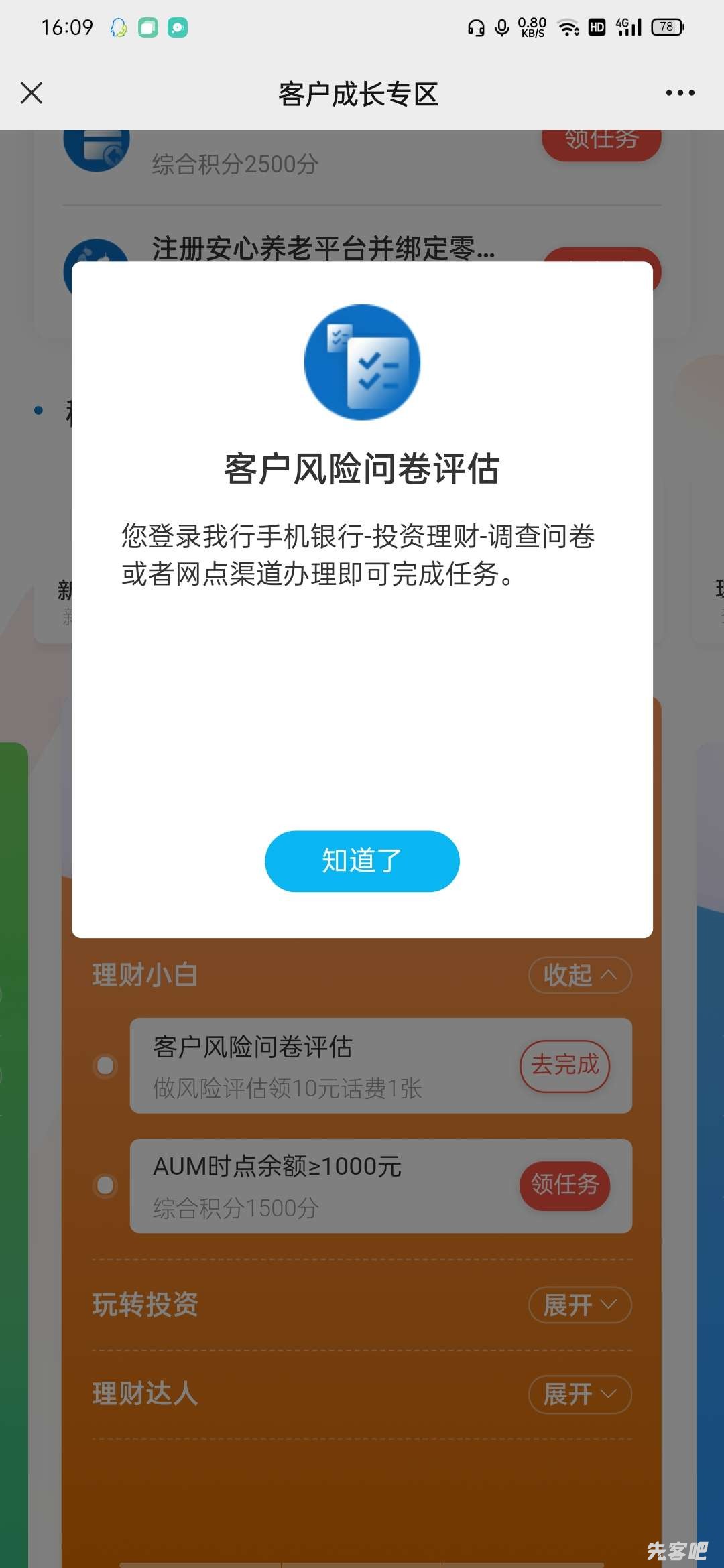Viewport: 724px width, 1568px height.
Task: Claim the AUM时点余额≥1000元 task
Action: coord(564,1185)
